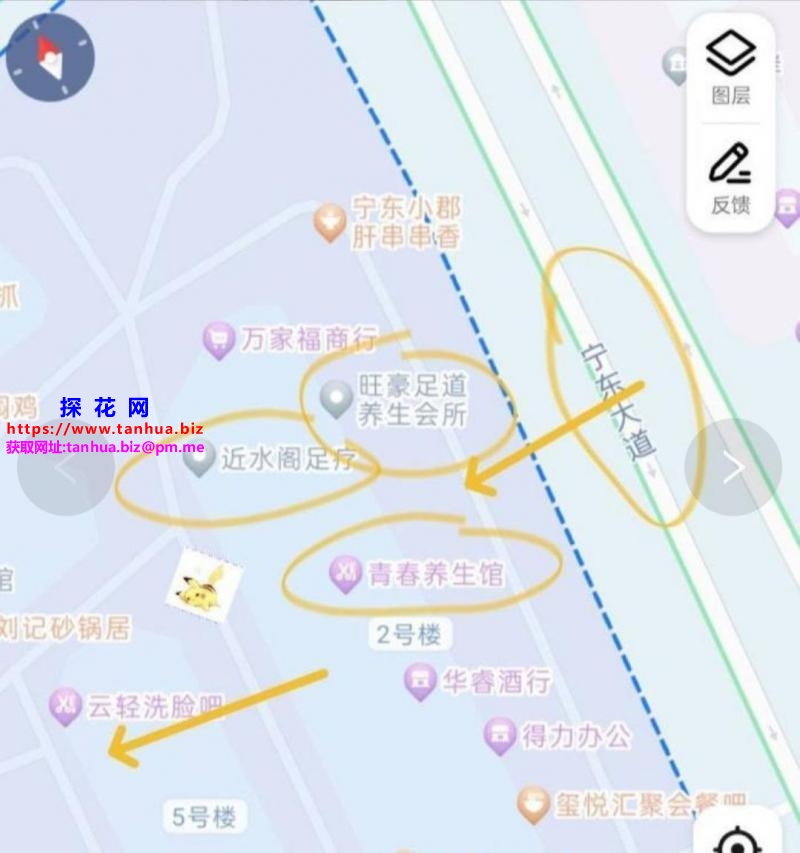
Task: Go to the previous image arrow
Action: tap(66, 467)
